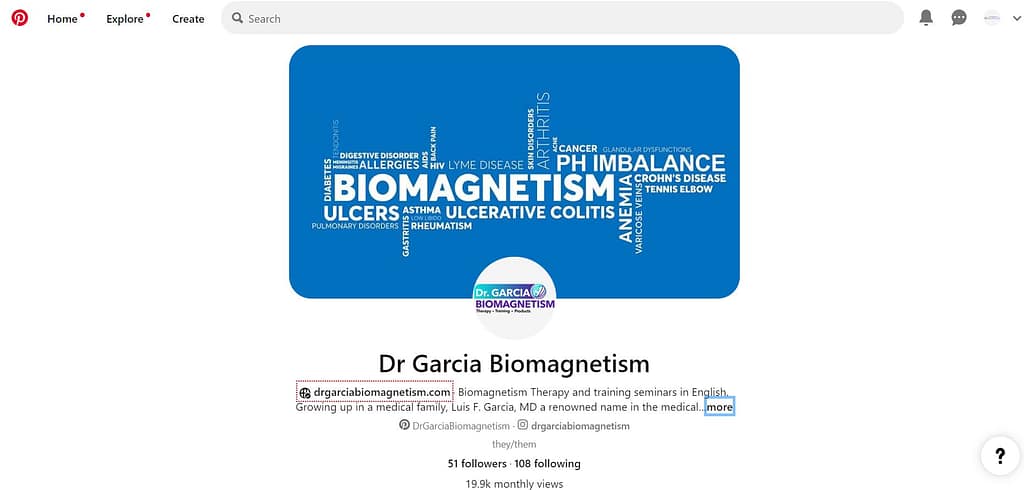Switch to the Explore tab
The height and width of the screenshot is (490, 1024).
[x=126, y=19]
